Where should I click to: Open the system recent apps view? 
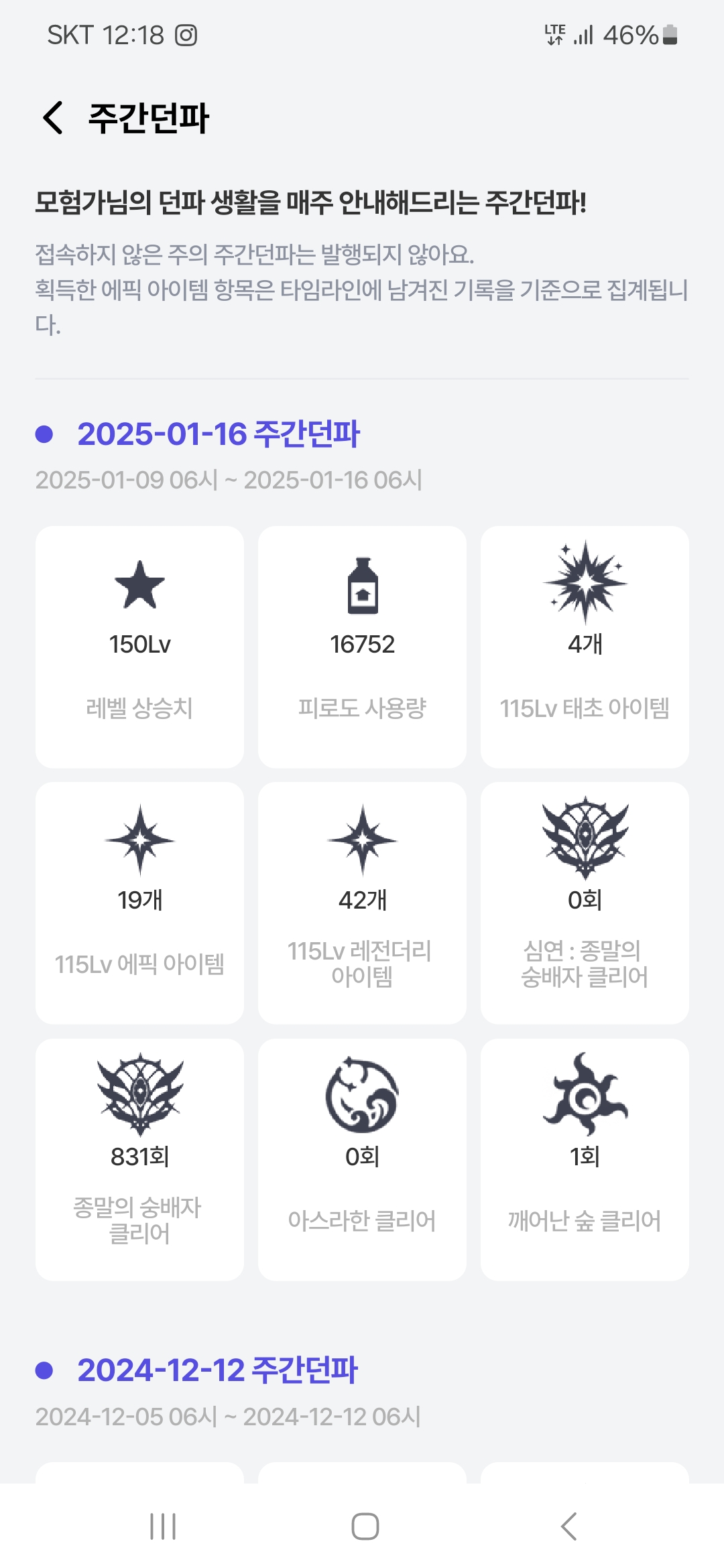pyautogui.click(x=163, y=1526)
